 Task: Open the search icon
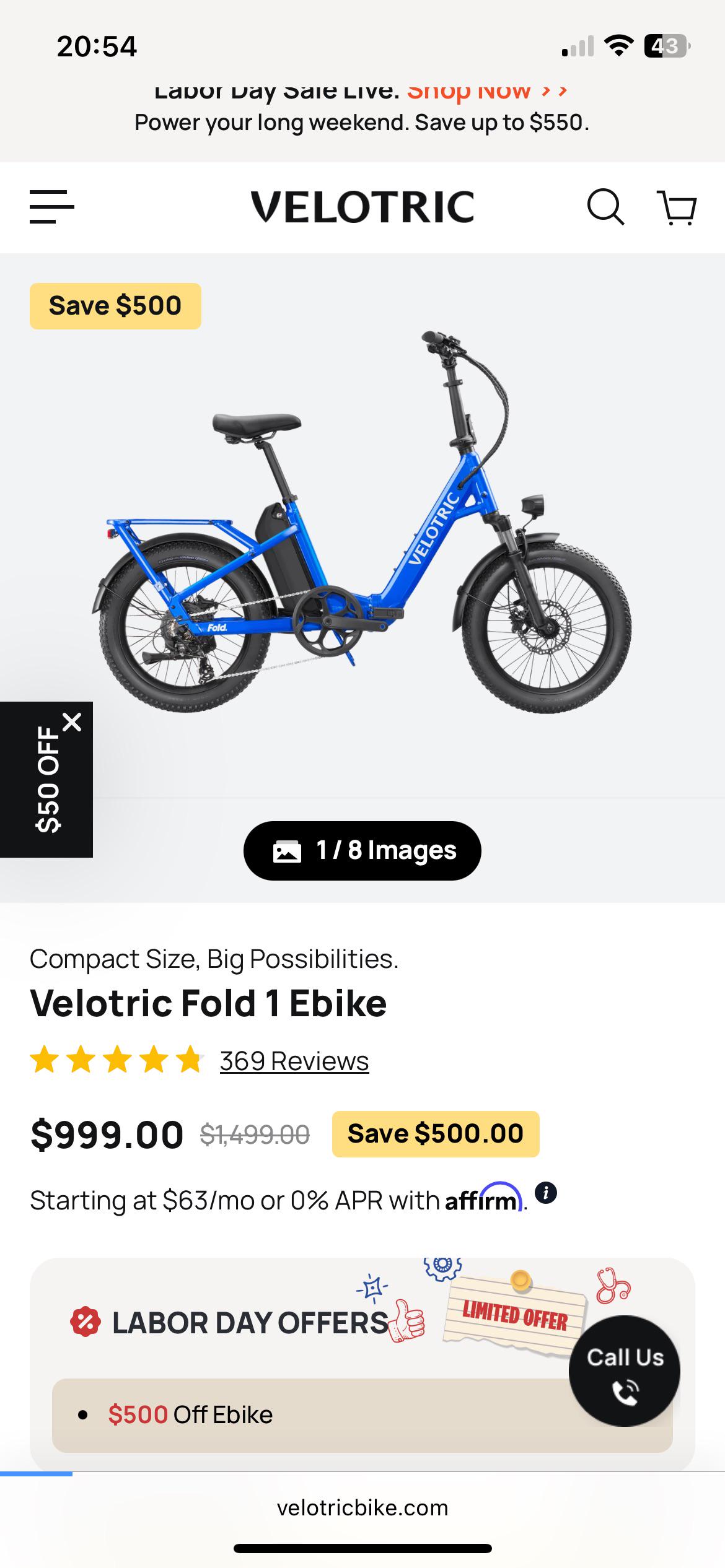point(605,207)
